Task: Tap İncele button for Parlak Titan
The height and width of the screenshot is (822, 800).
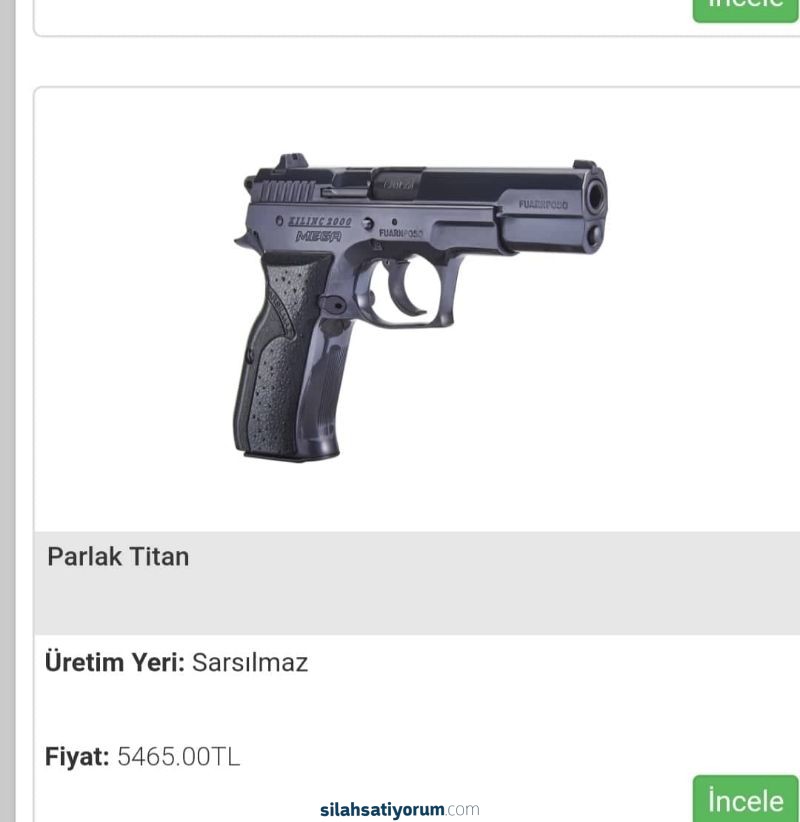Action: pyautogui.click(x=745, y=800)
